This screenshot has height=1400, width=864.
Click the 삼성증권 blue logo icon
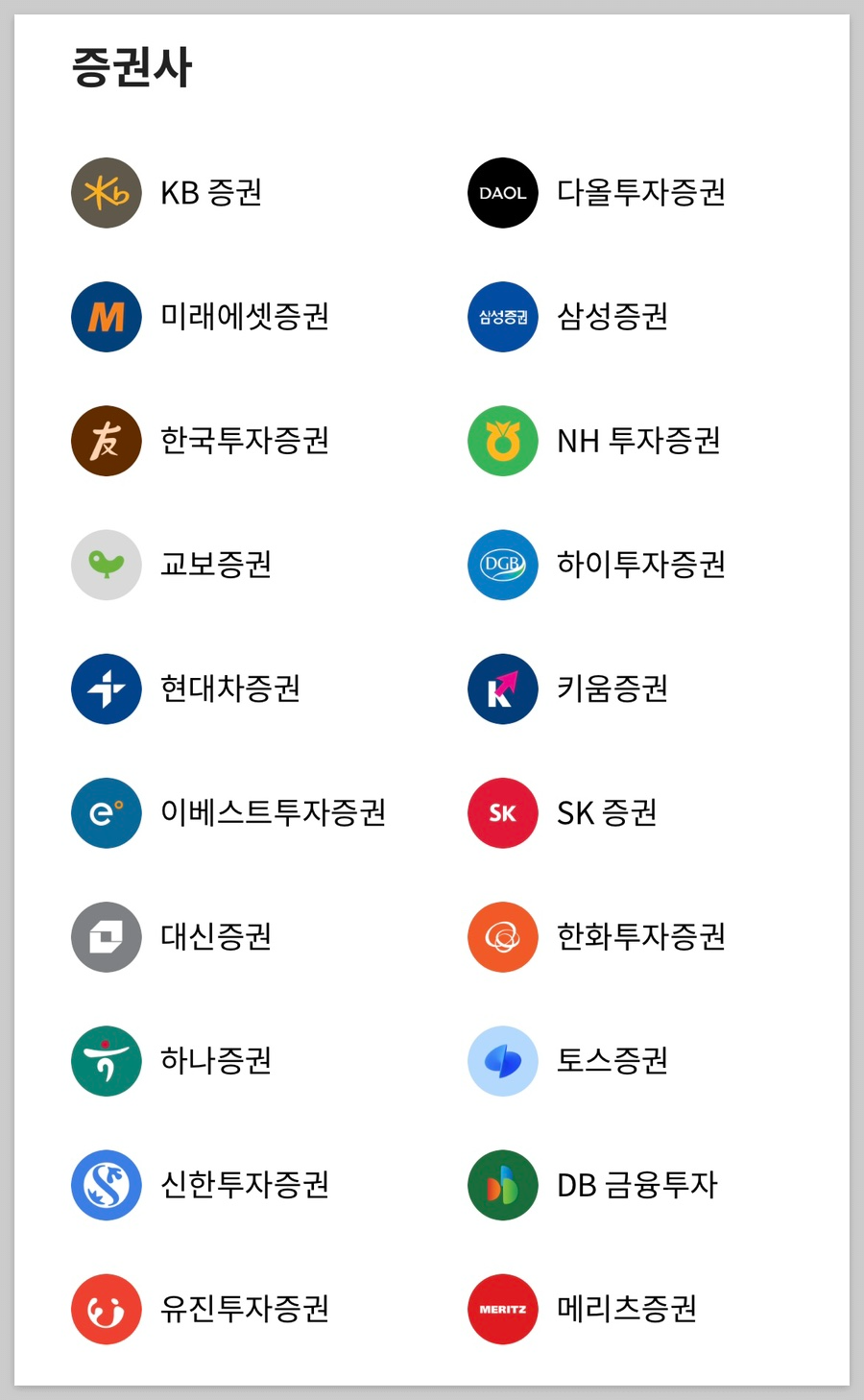pos(502,317)
